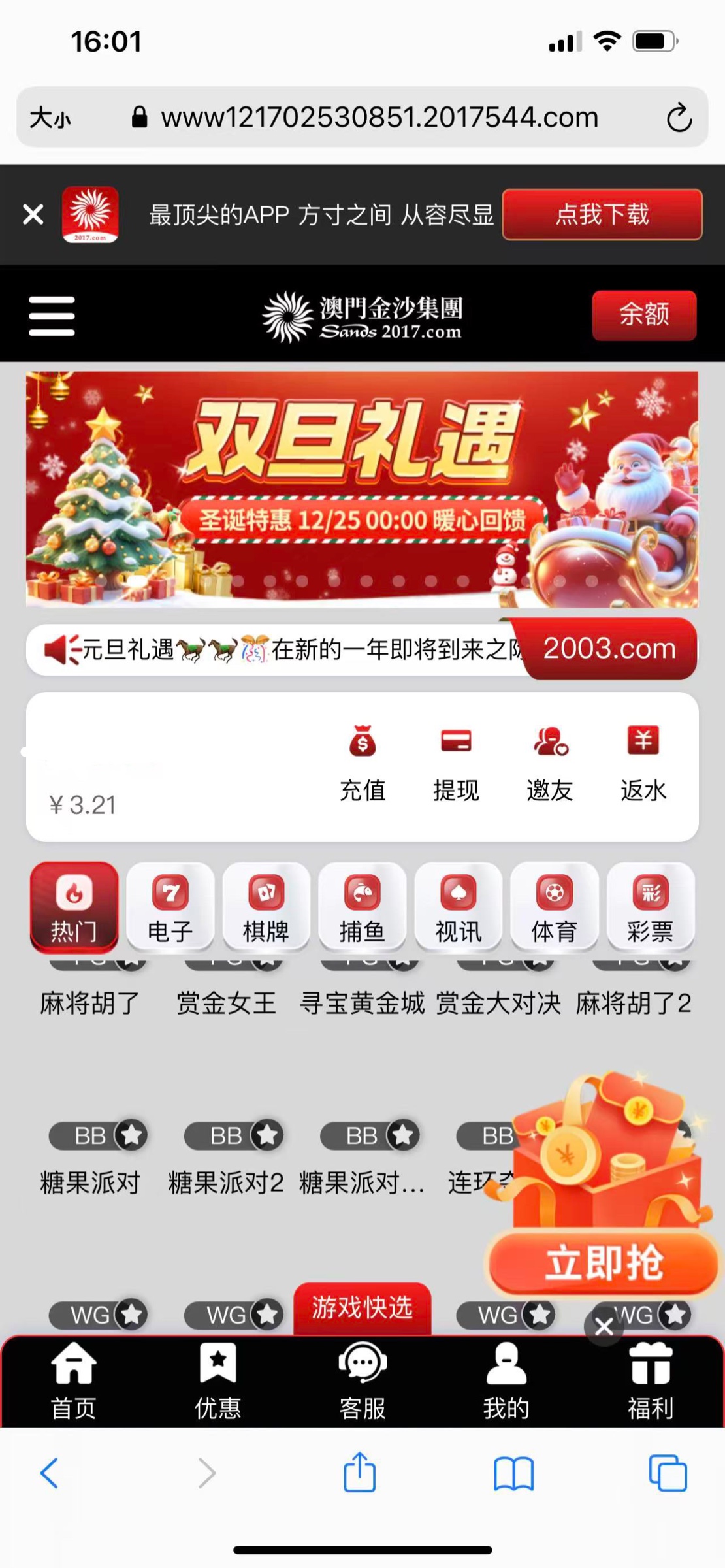Open 充值 to deposit funds
This screenshot has width=725, height=1568.
362,763
